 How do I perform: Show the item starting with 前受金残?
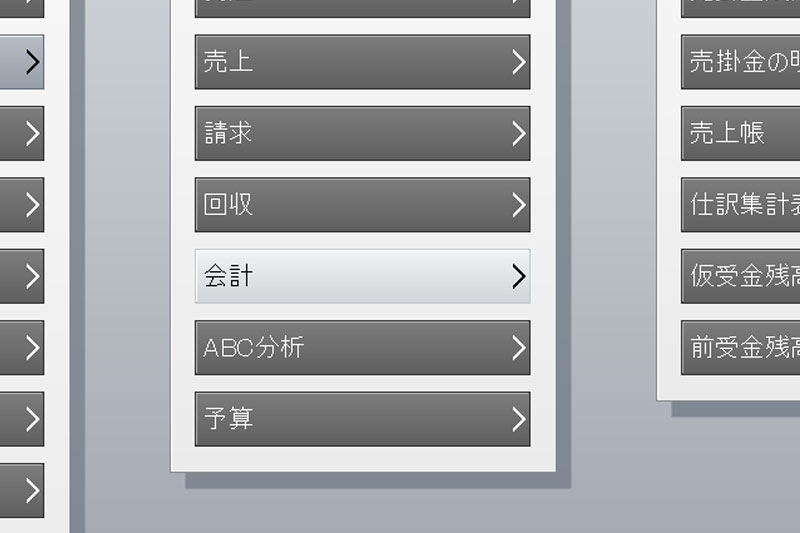click(x=741, y=347)
